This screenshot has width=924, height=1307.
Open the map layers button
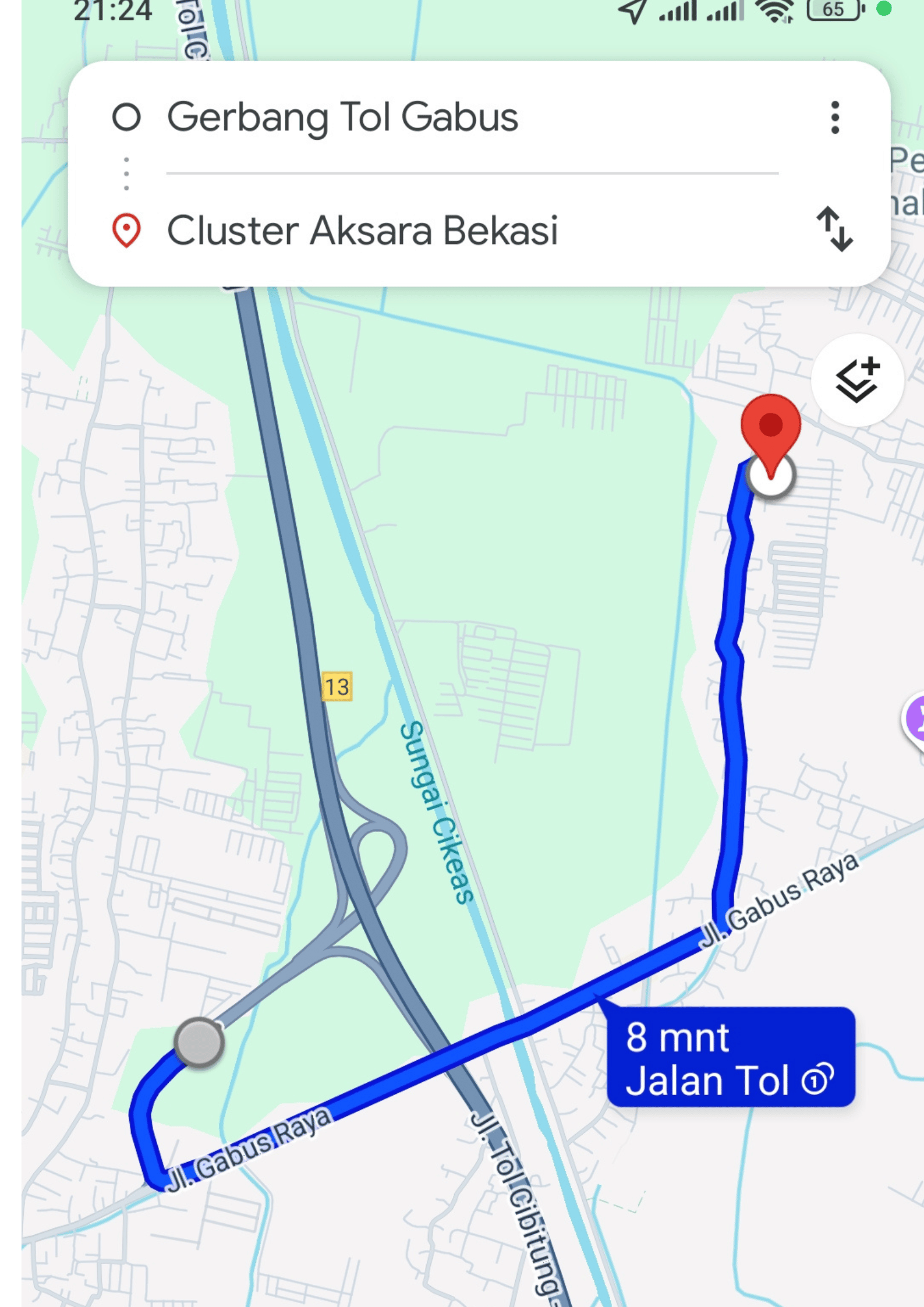[x=856, y=381]
